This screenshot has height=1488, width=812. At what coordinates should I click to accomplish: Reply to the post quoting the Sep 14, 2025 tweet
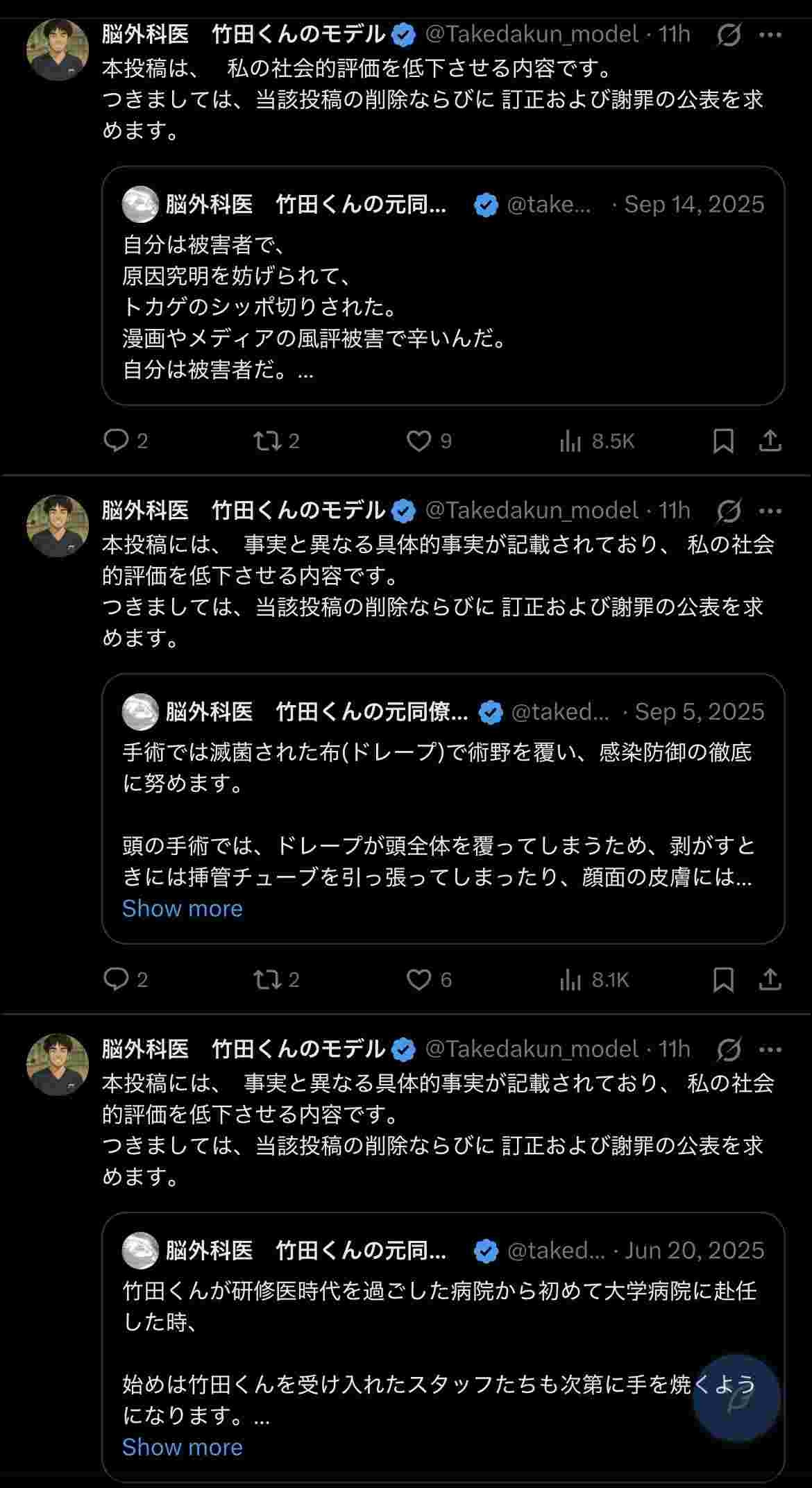(x=116, y=441)
